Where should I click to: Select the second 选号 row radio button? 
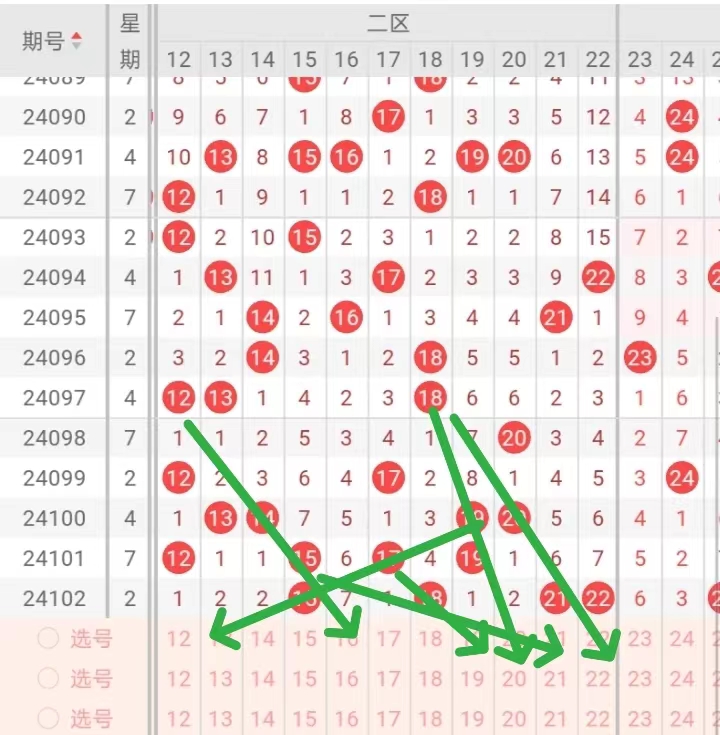tap(48, 678)
